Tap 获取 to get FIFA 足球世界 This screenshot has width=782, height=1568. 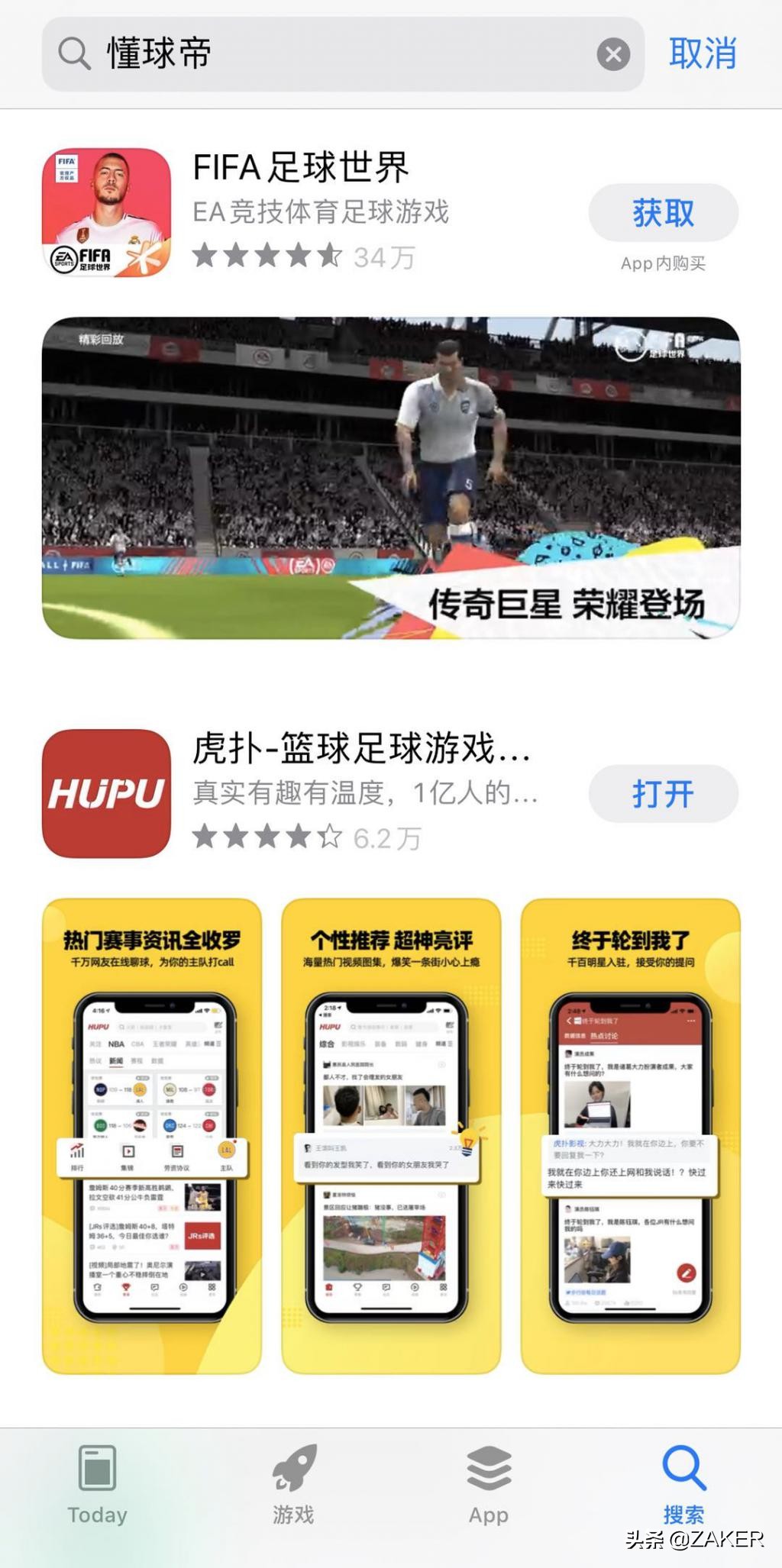(663, 211)
